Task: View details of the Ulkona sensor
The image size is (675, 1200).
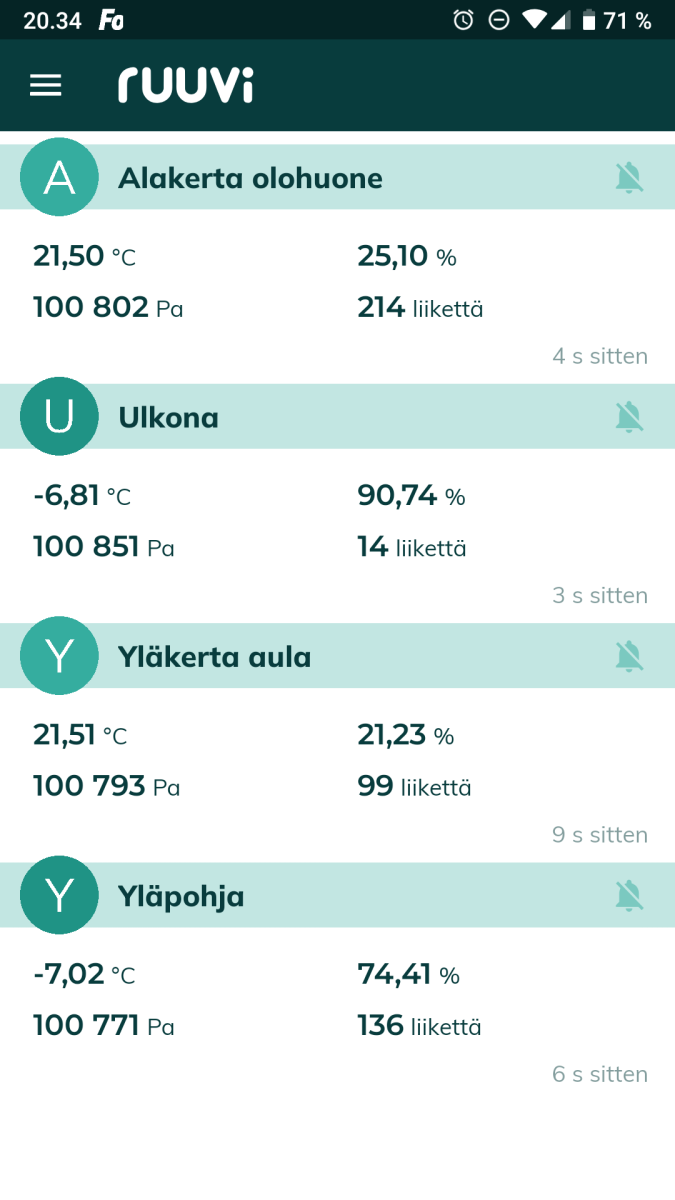Action: click(168, 418)
